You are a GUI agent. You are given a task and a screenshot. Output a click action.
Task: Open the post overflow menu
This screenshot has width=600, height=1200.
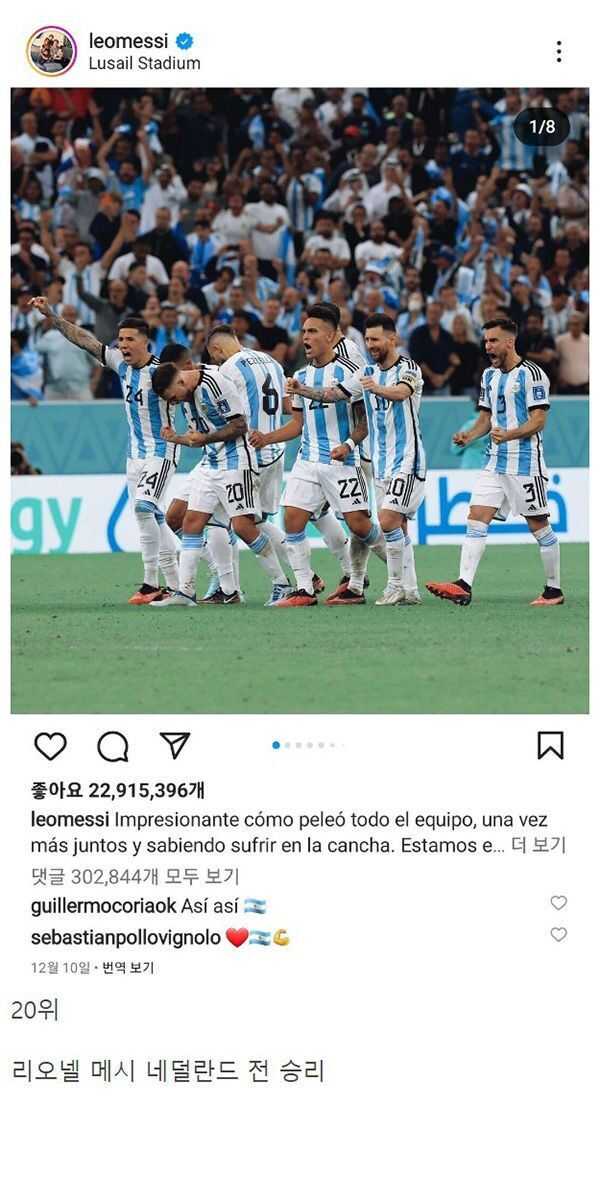(558, 51)
